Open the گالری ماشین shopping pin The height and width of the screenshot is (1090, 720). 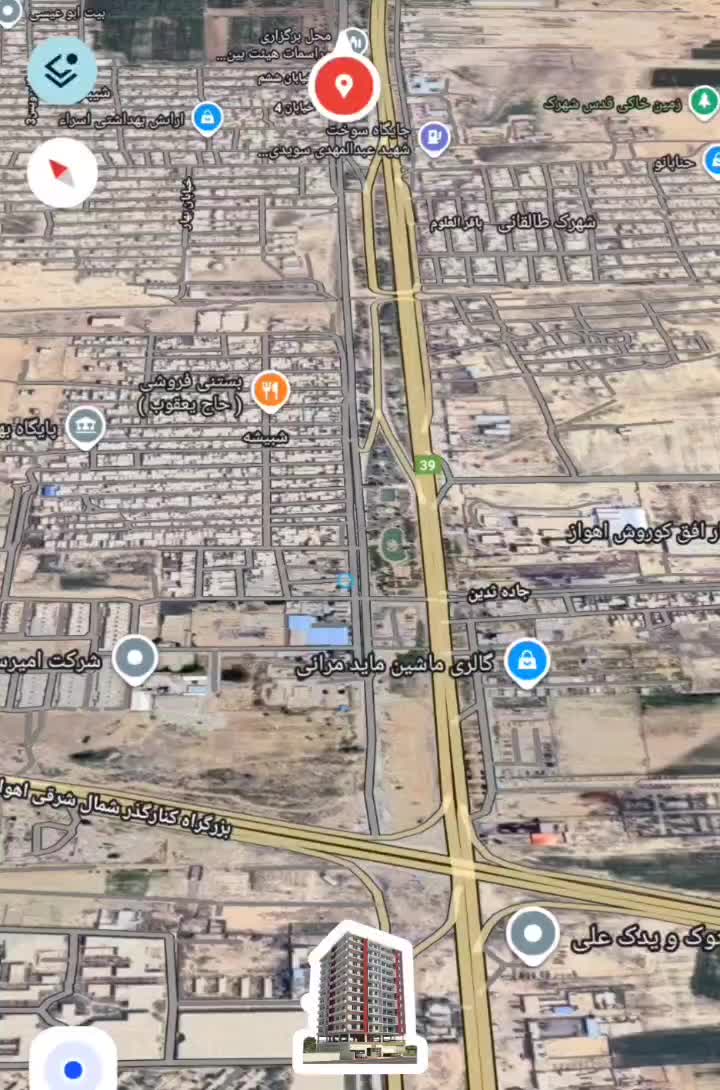pos(527,661)
